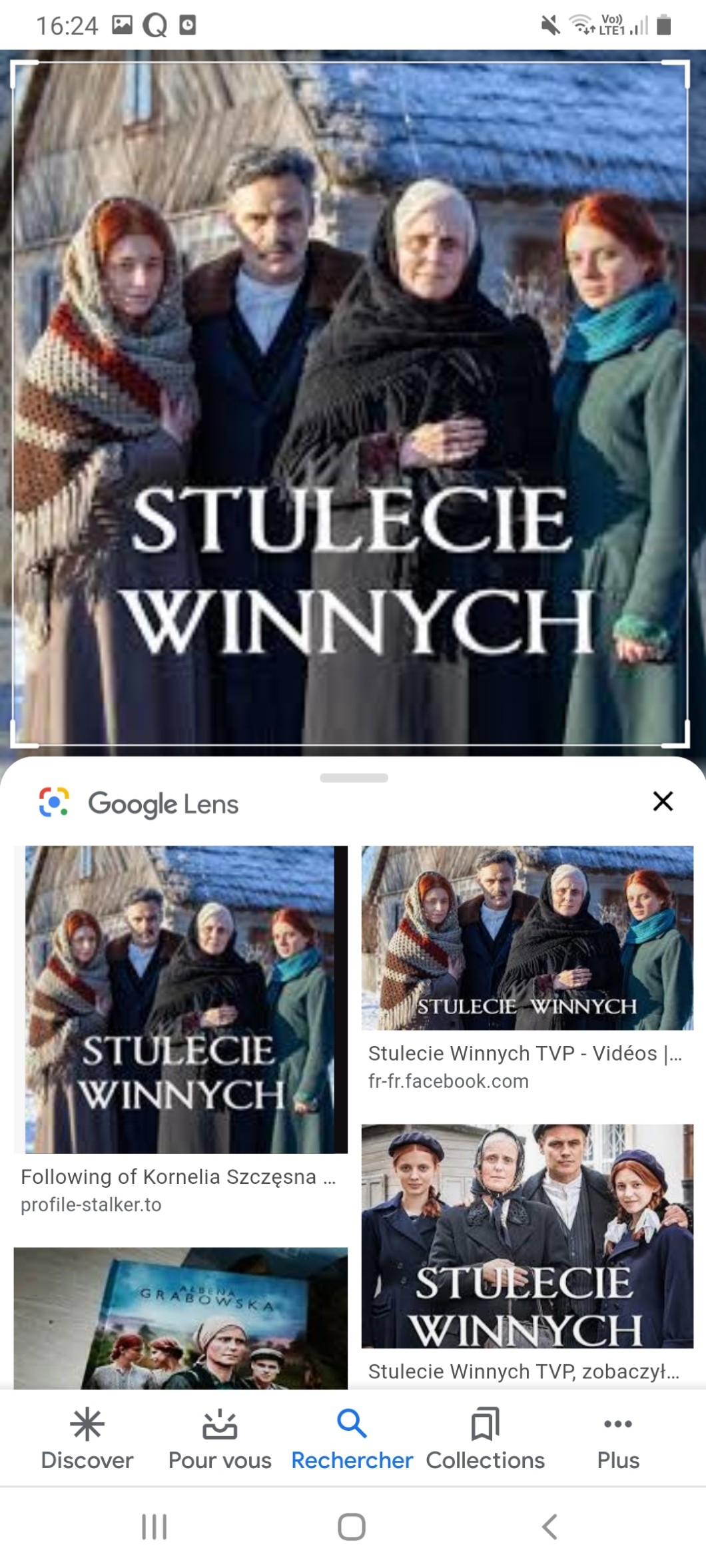Switch to the Discover tab
Image resolution: width=706 pixels, height=1568 pixels.
(x=87, y=1439)
